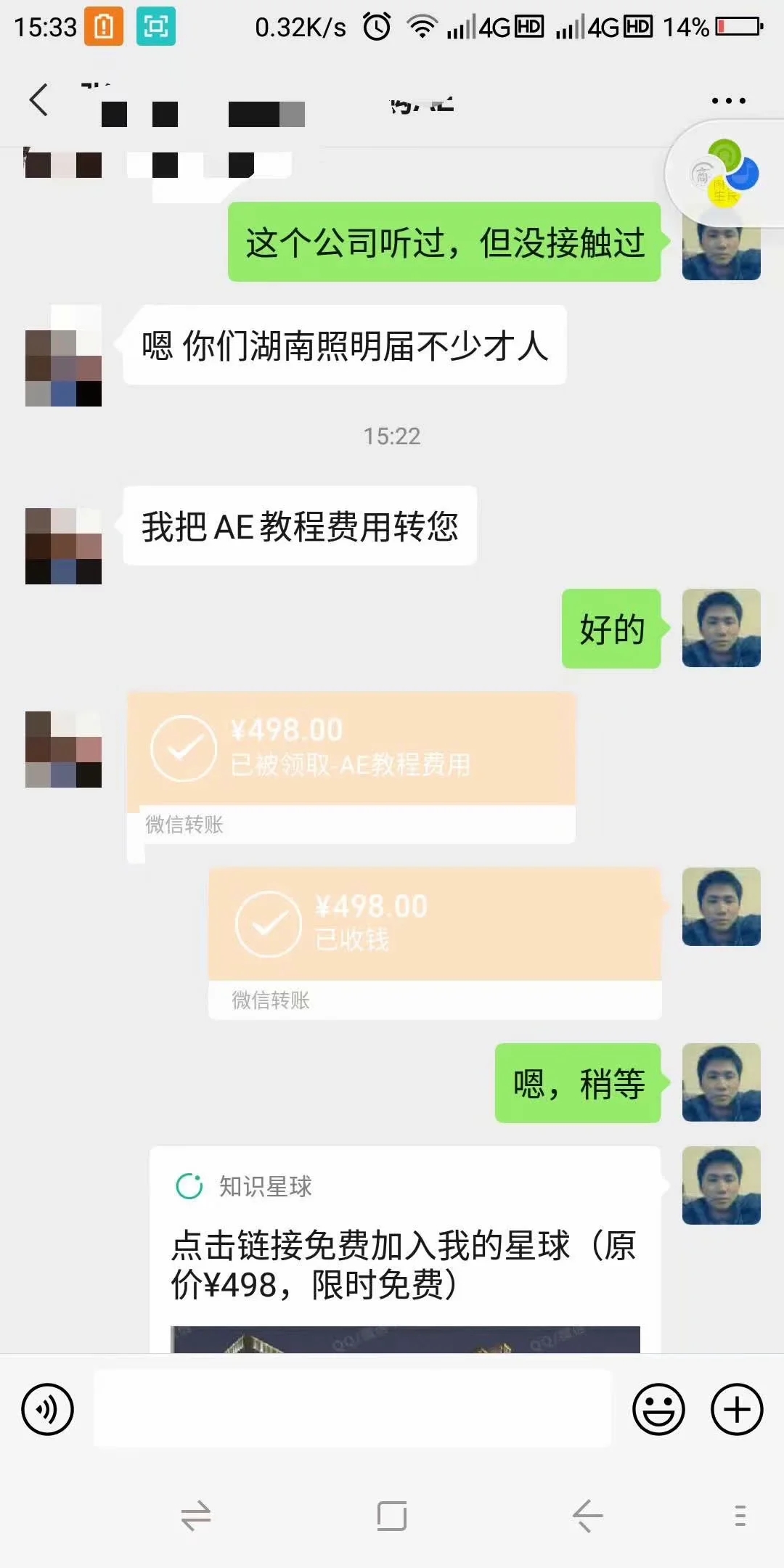
Task: Open the plus attachments panel
Action: [x=737, y=1409]
